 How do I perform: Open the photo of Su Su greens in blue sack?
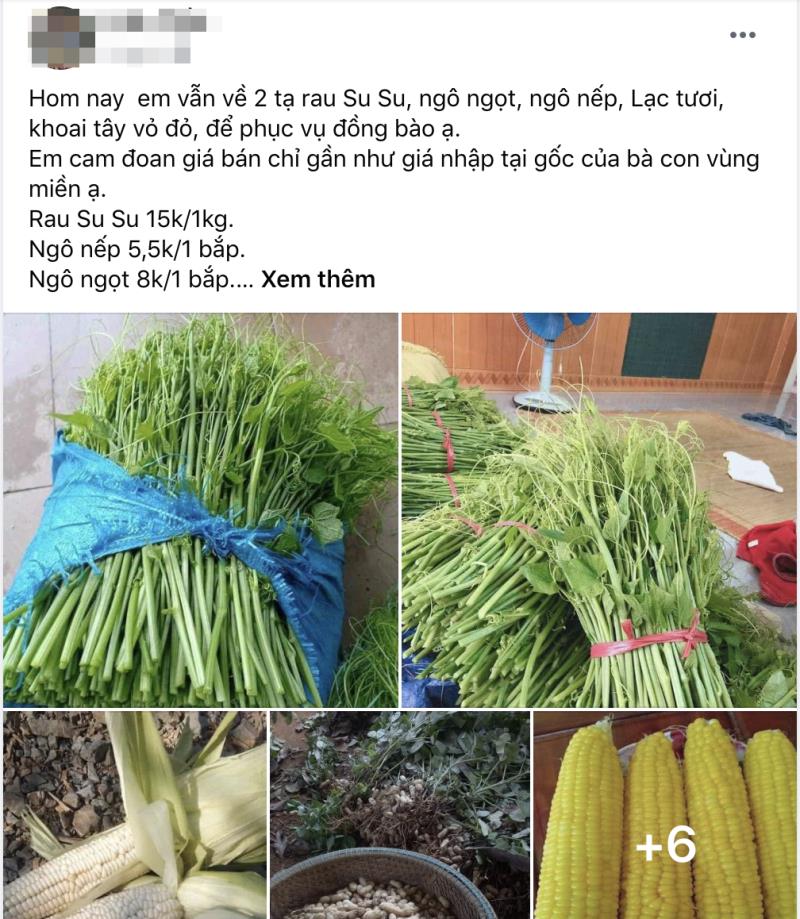200,510
